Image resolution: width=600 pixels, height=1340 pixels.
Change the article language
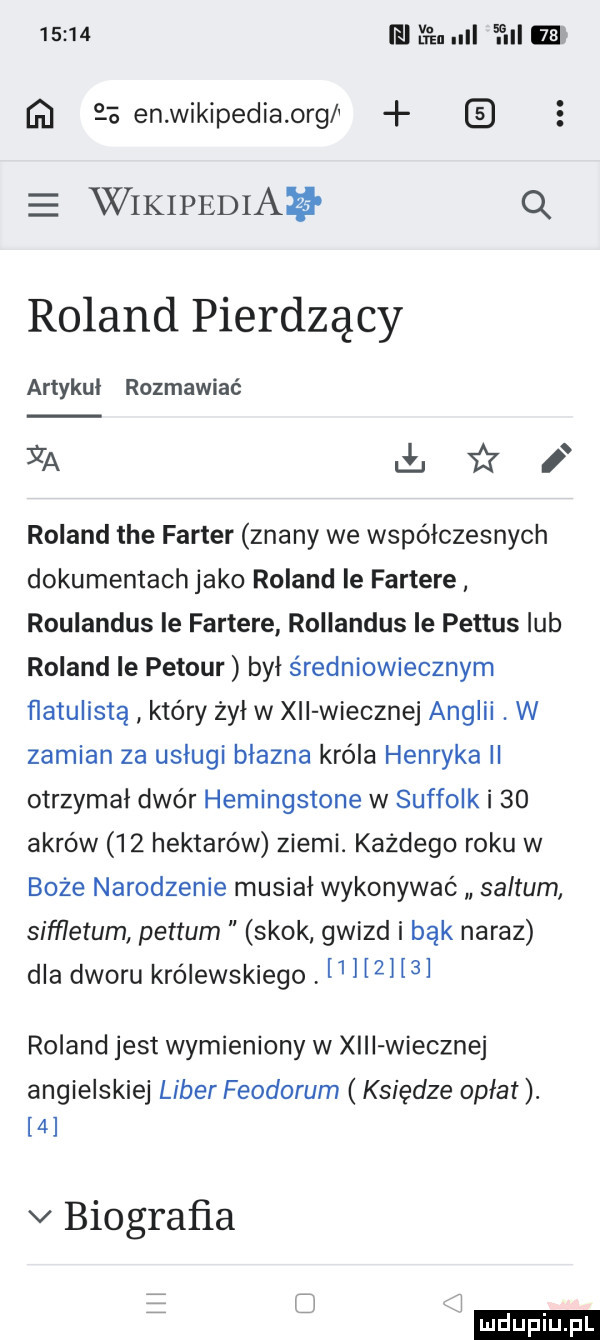pyautogui.click(x=43, y=458)
